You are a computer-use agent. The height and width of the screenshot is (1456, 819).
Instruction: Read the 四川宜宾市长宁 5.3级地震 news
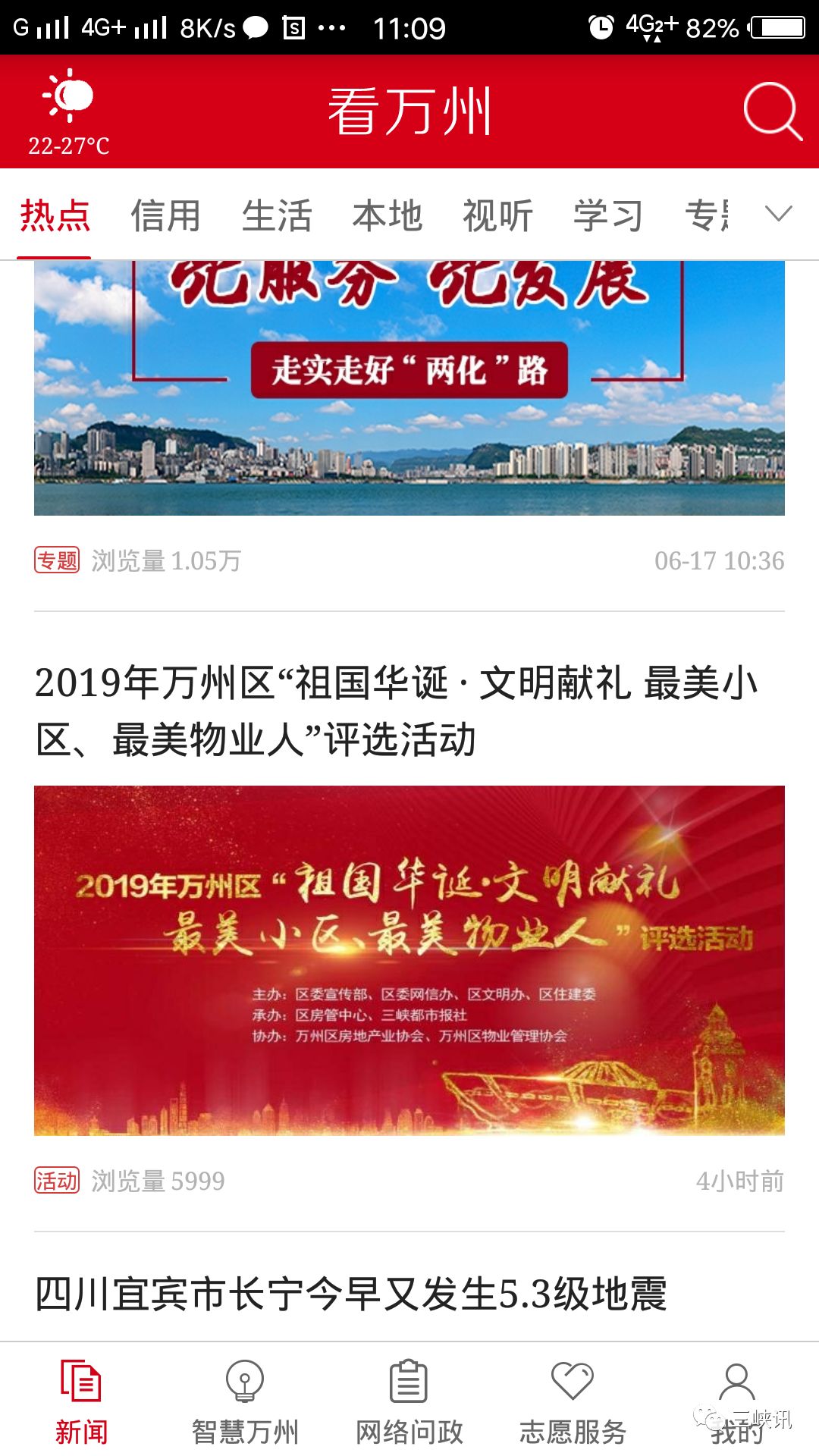tap(351, 1294)
